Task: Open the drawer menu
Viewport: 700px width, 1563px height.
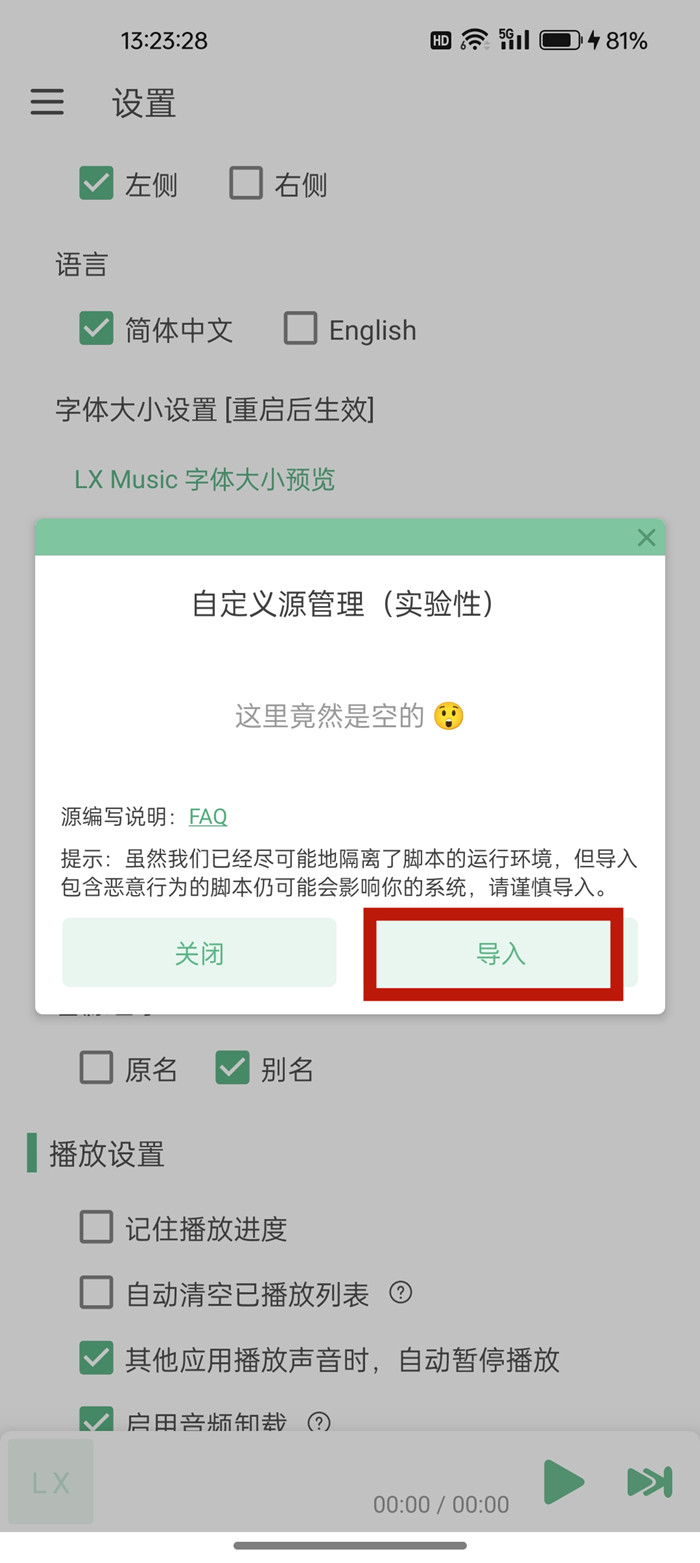Action: click(47, 102)
